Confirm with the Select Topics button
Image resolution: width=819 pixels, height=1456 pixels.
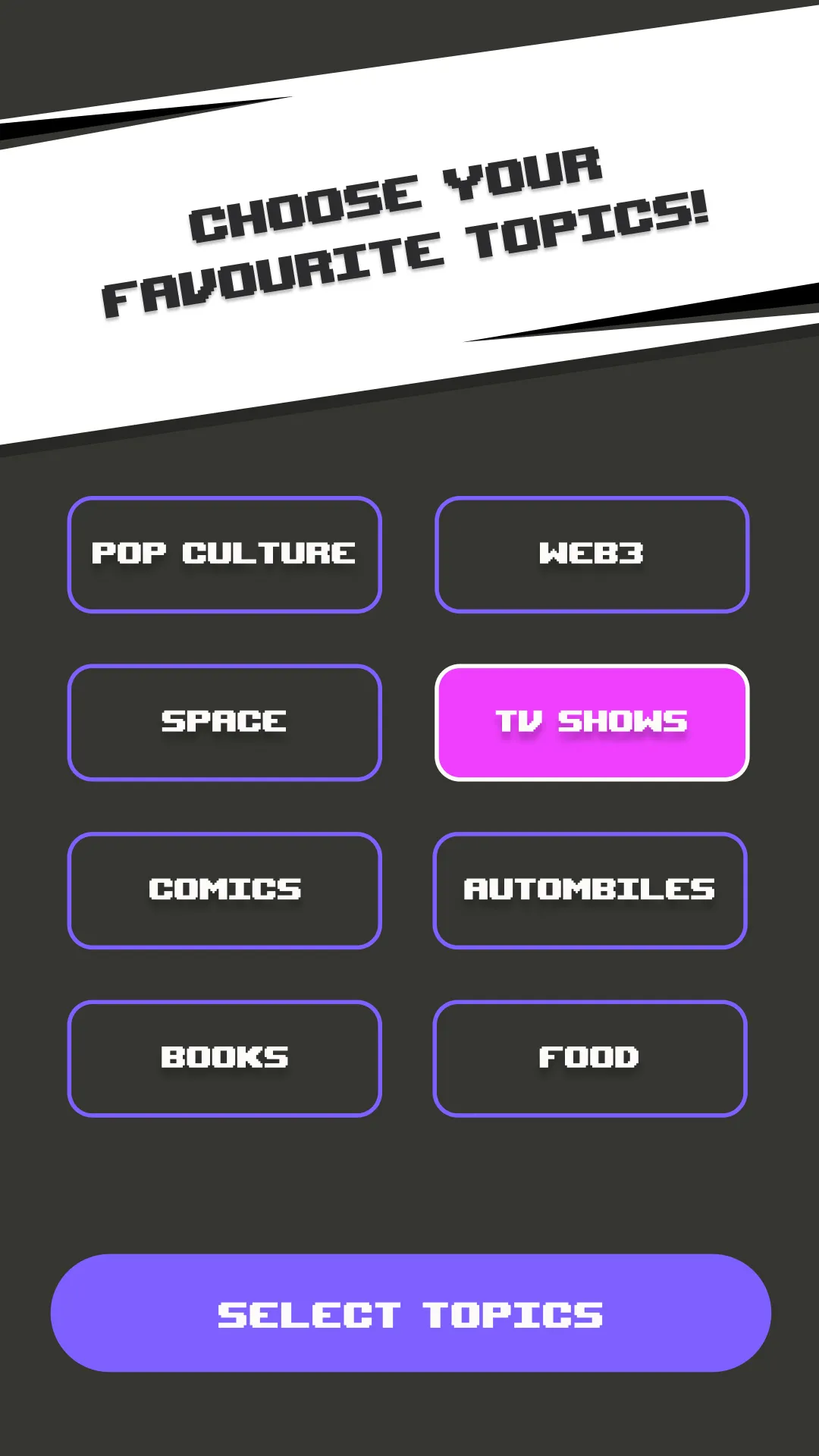tap(410, 1313)
